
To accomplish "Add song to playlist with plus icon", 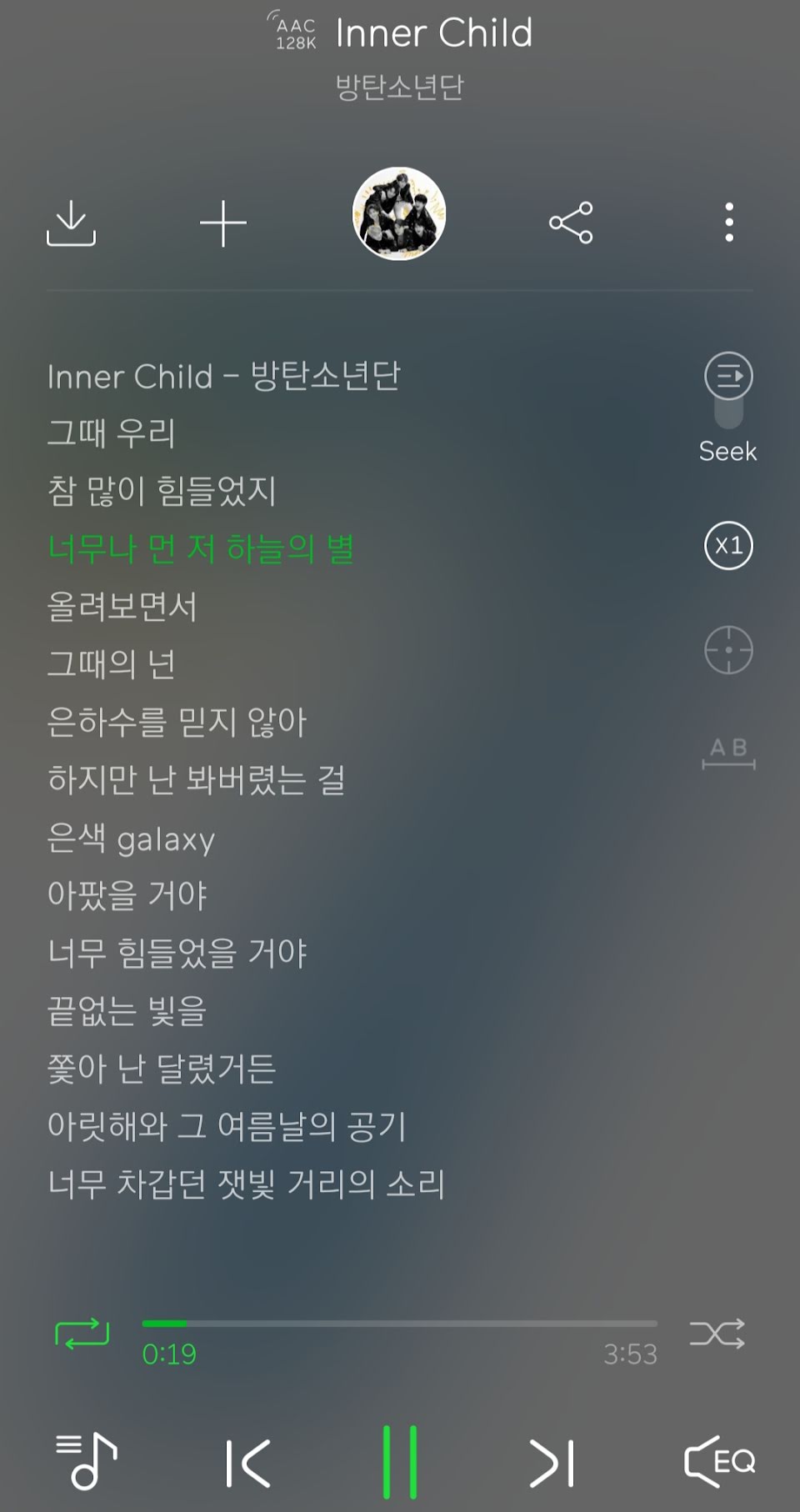I will 223,223.
